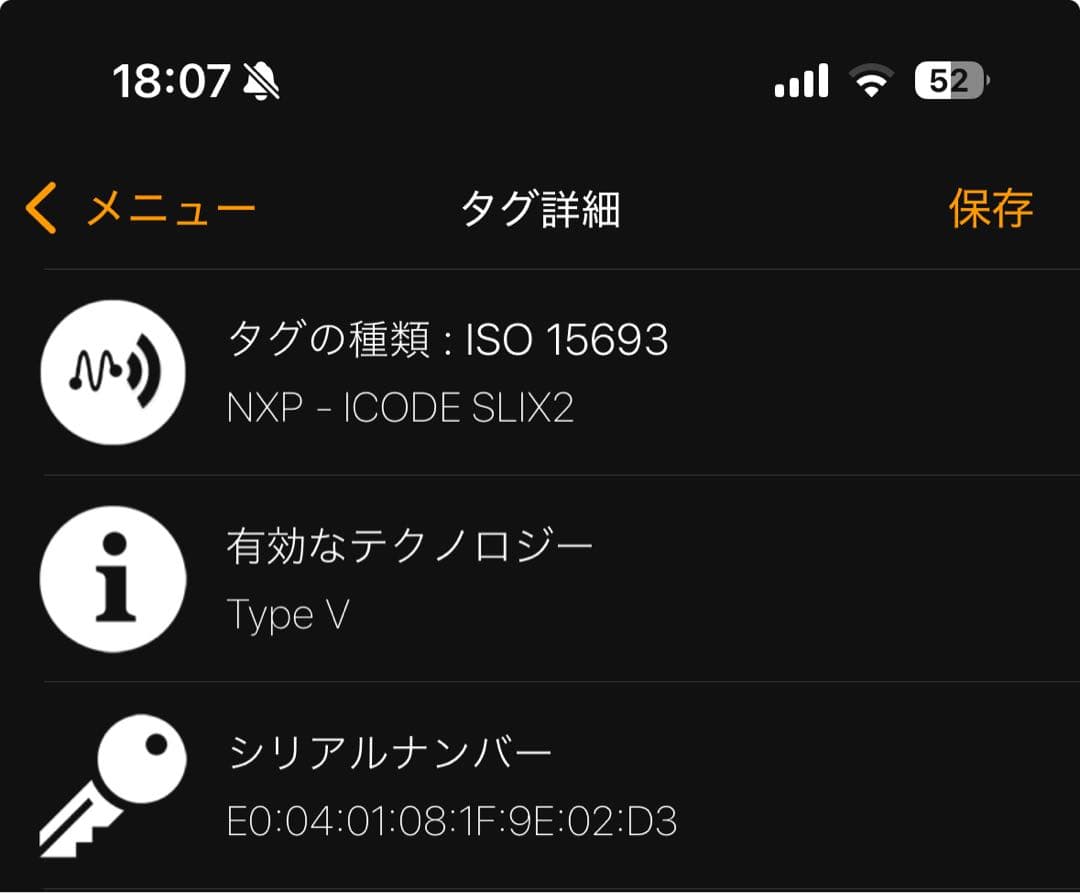Go back to メニュー
Screen dimensions: 1080x893
[140, 210]
